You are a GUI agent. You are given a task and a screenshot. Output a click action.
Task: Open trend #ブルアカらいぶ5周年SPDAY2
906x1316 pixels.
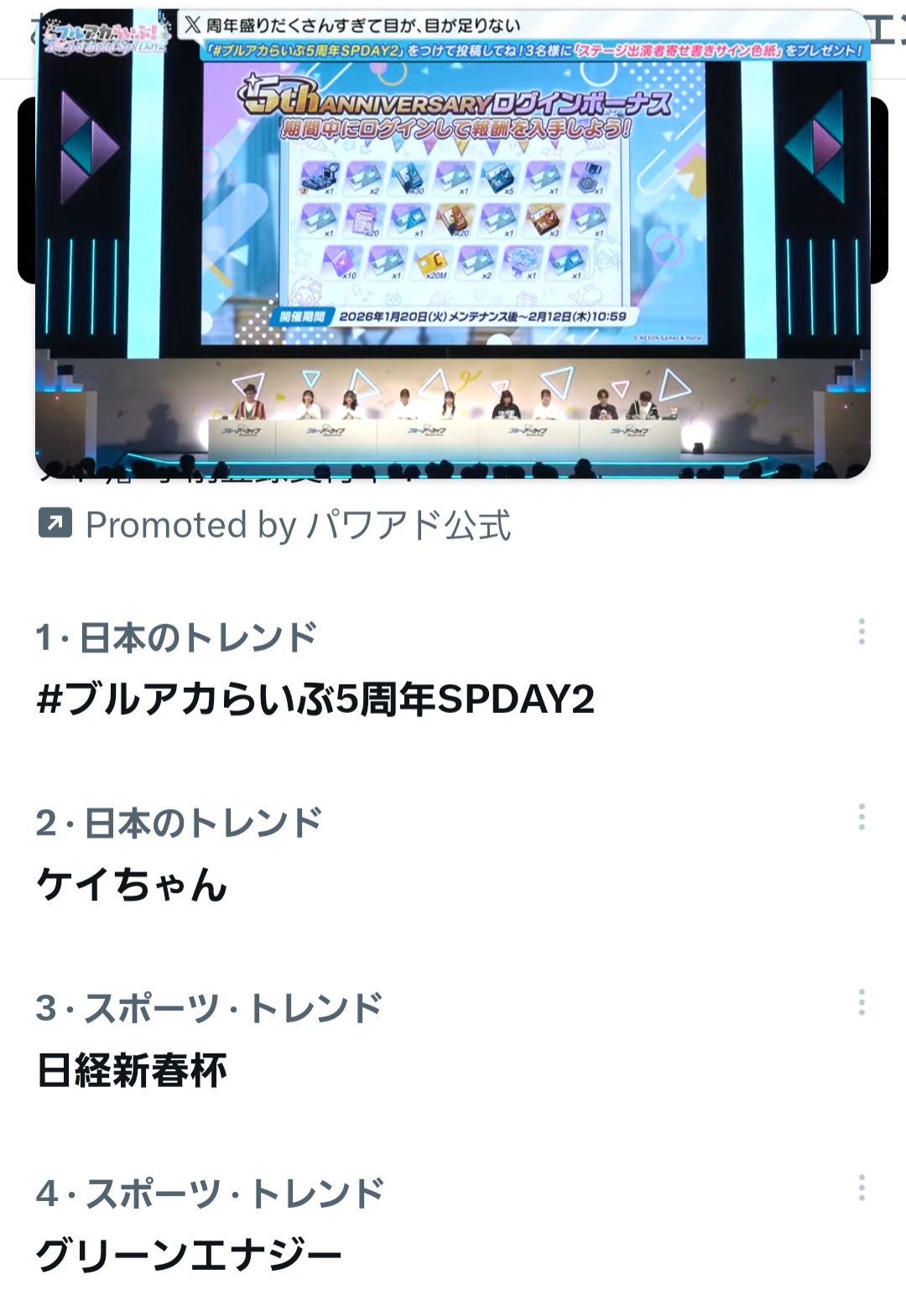click(315, 699)
